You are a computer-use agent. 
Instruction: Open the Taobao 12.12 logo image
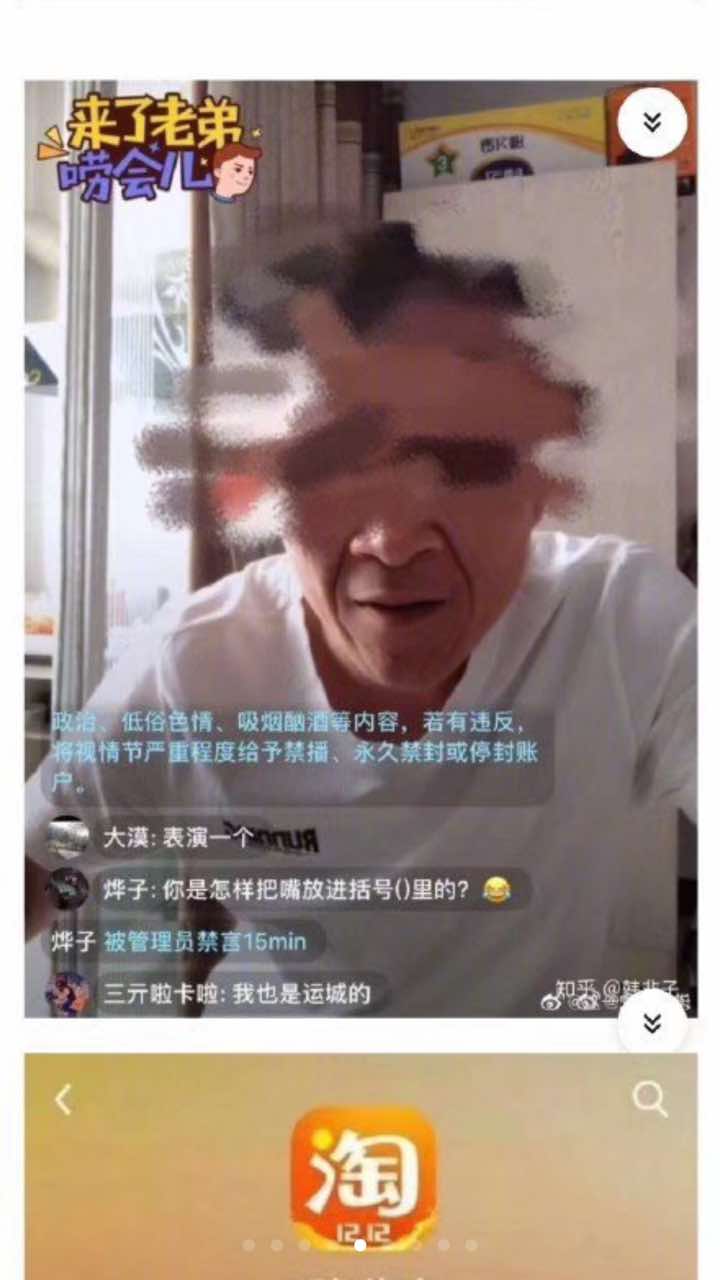coord(364,1176)
